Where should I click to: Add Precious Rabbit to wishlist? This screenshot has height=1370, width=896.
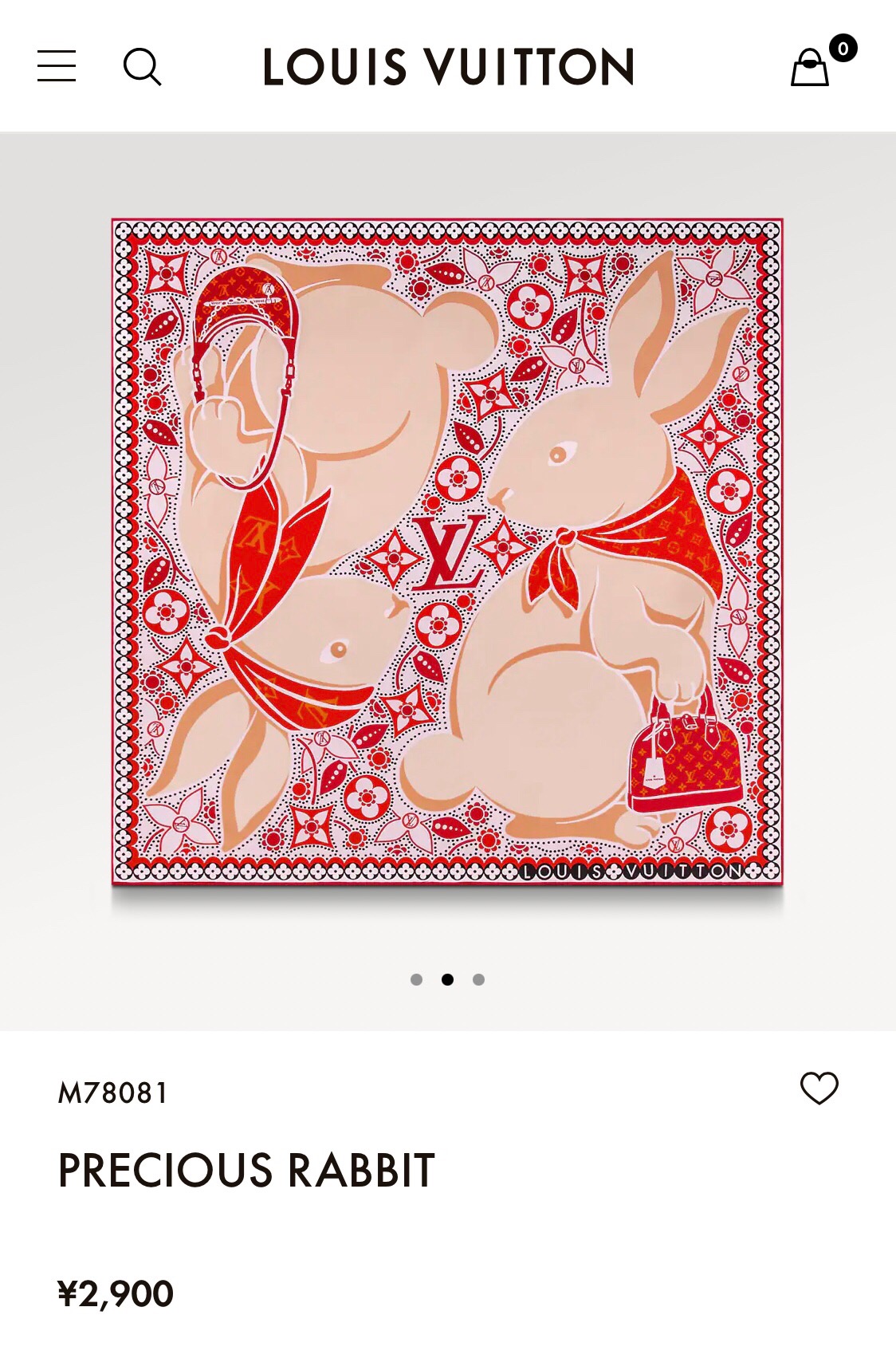point(819,1088)
